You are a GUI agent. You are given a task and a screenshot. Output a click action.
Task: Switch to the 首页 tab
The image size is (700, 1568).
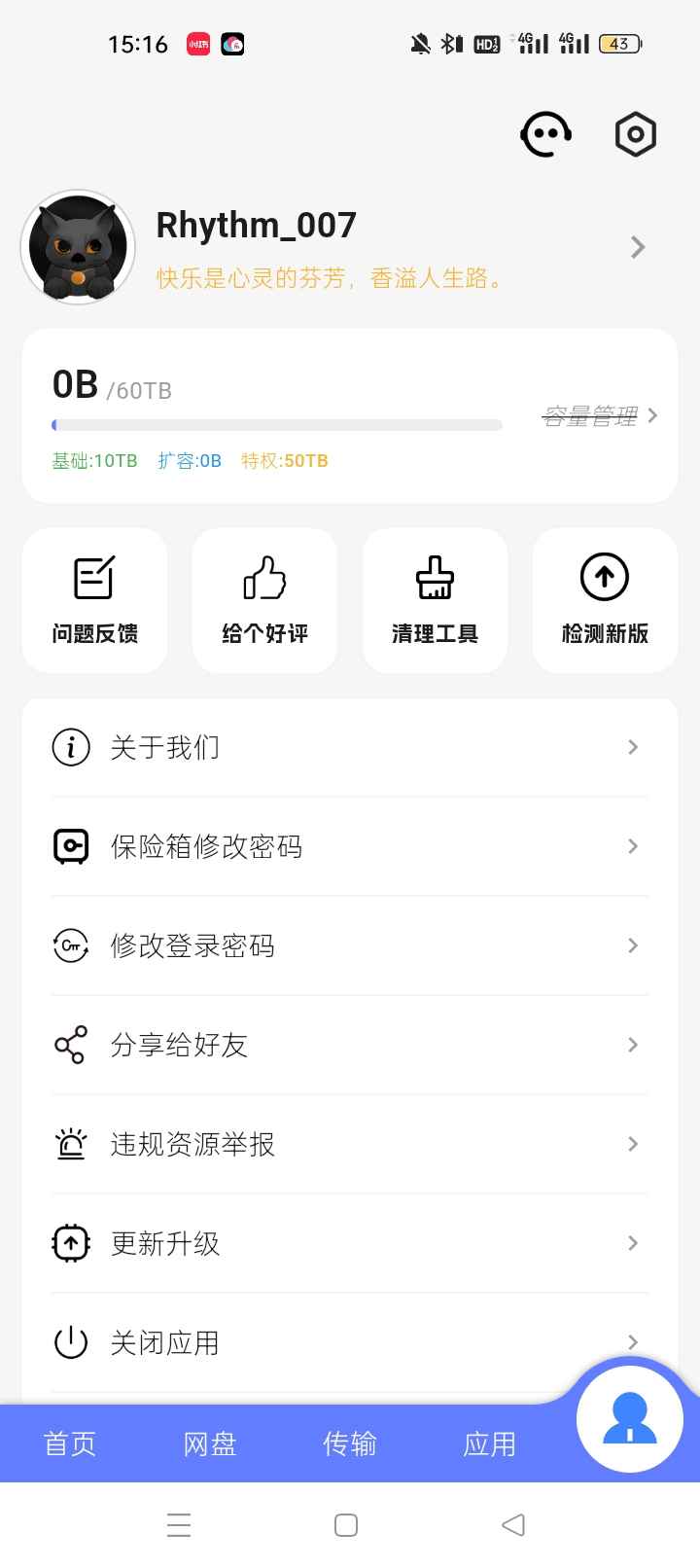pos(70,1443)
